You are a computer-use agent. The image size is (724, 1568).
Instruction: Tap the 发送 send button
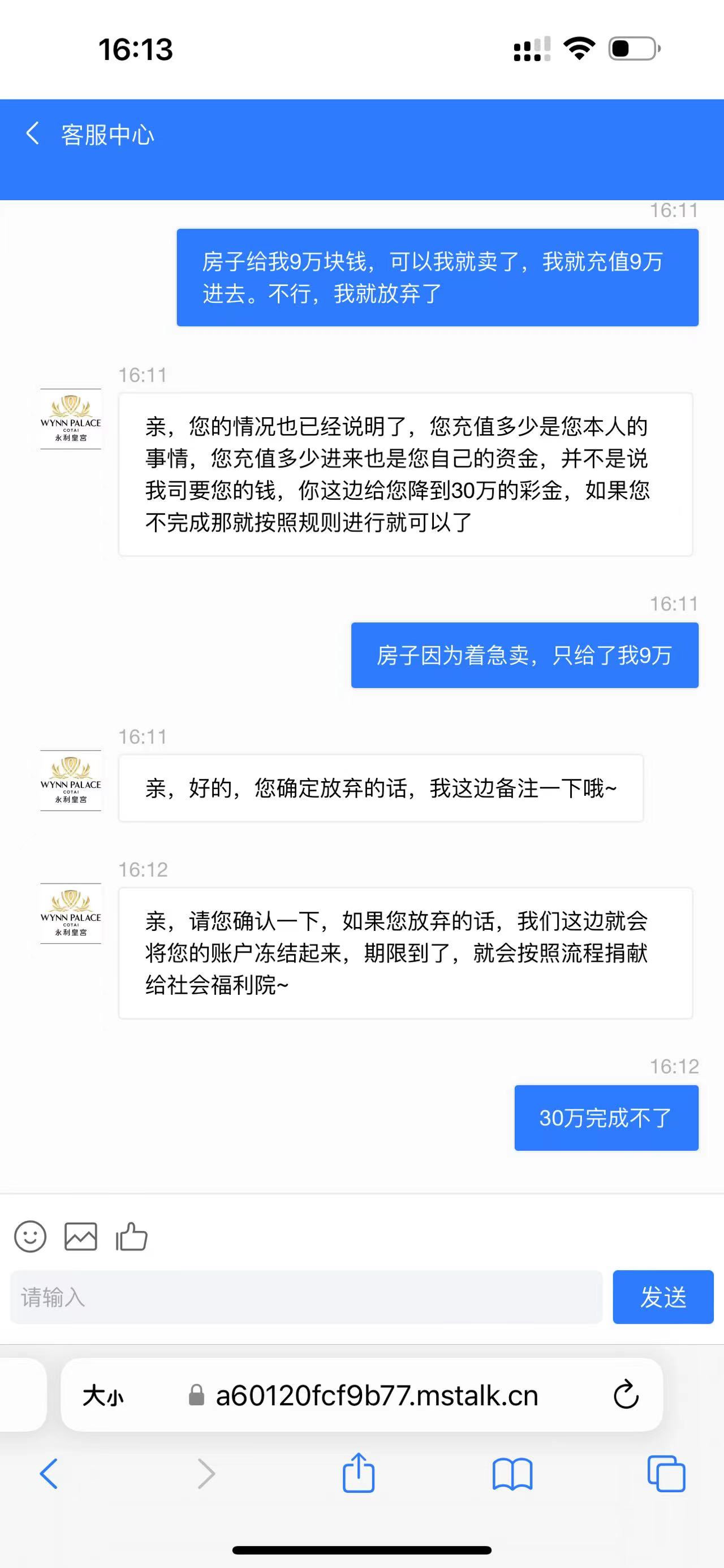point(662,1297)
